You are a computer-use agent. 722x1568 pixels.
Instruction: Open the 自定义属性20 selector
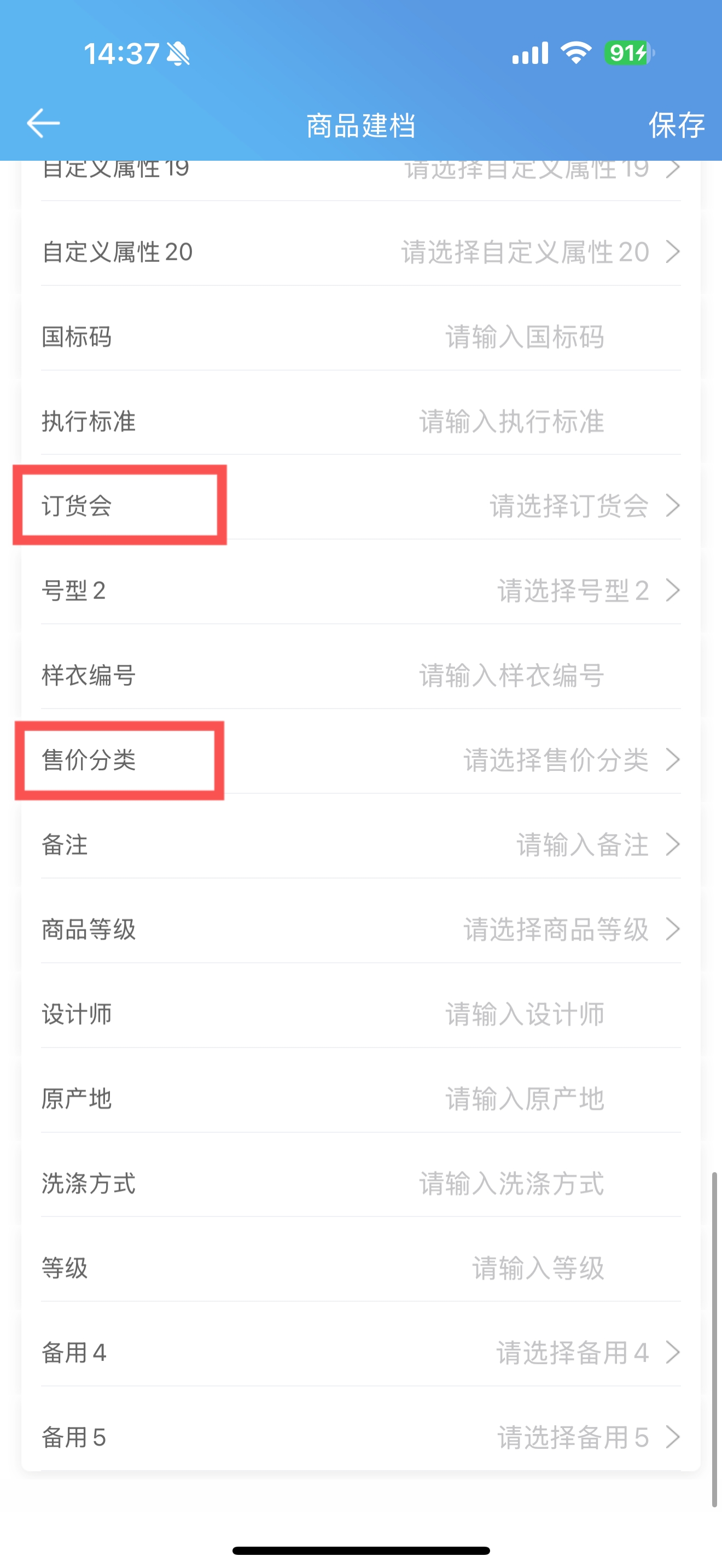coord(361,251)
